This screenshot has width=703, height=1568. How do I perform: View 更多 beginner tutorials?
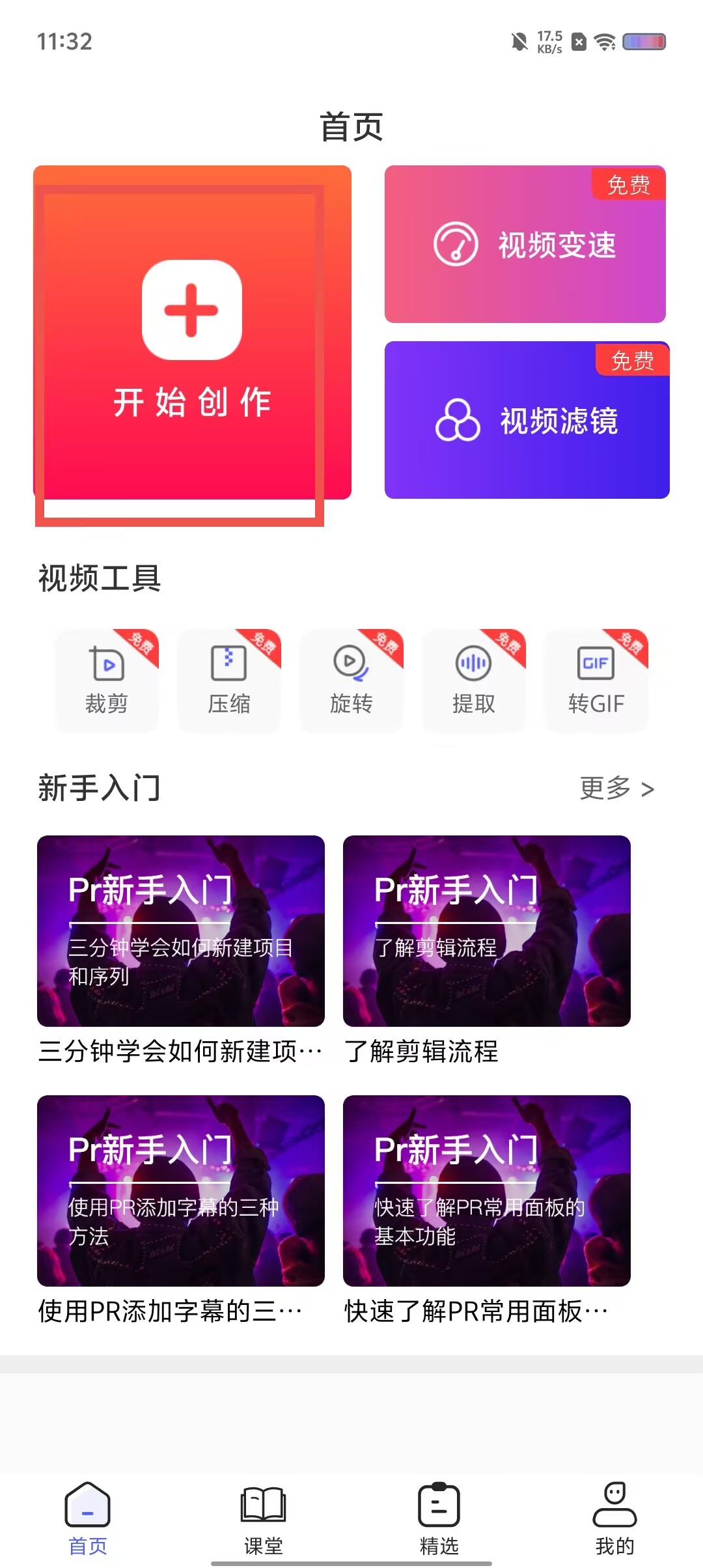(616, 789)
